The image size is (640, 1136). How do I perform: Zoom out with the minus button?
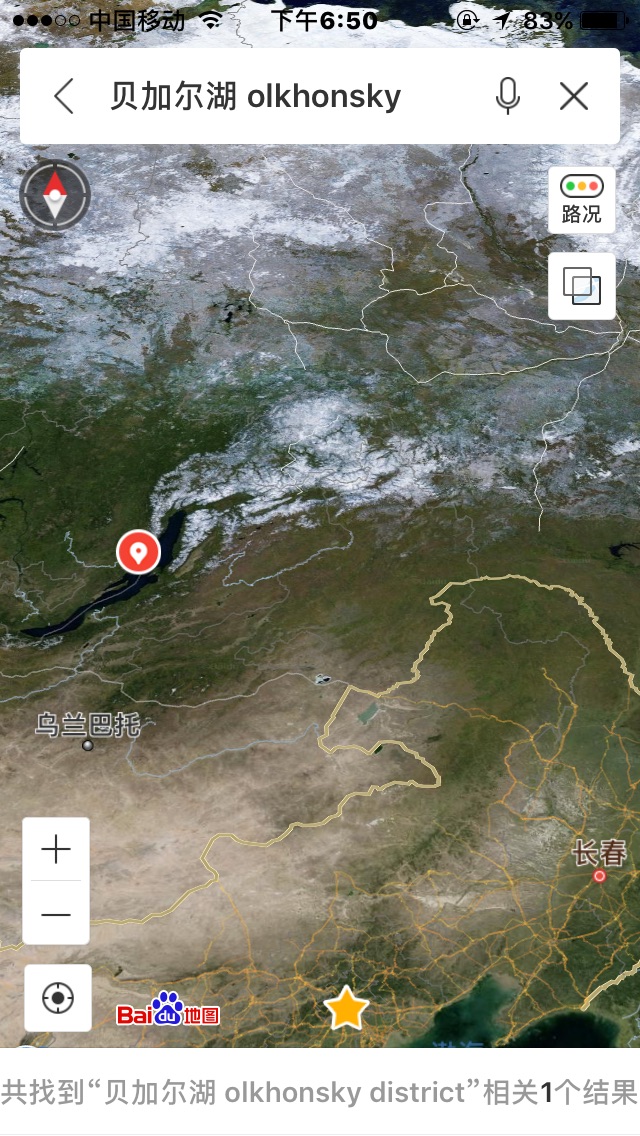56,914
